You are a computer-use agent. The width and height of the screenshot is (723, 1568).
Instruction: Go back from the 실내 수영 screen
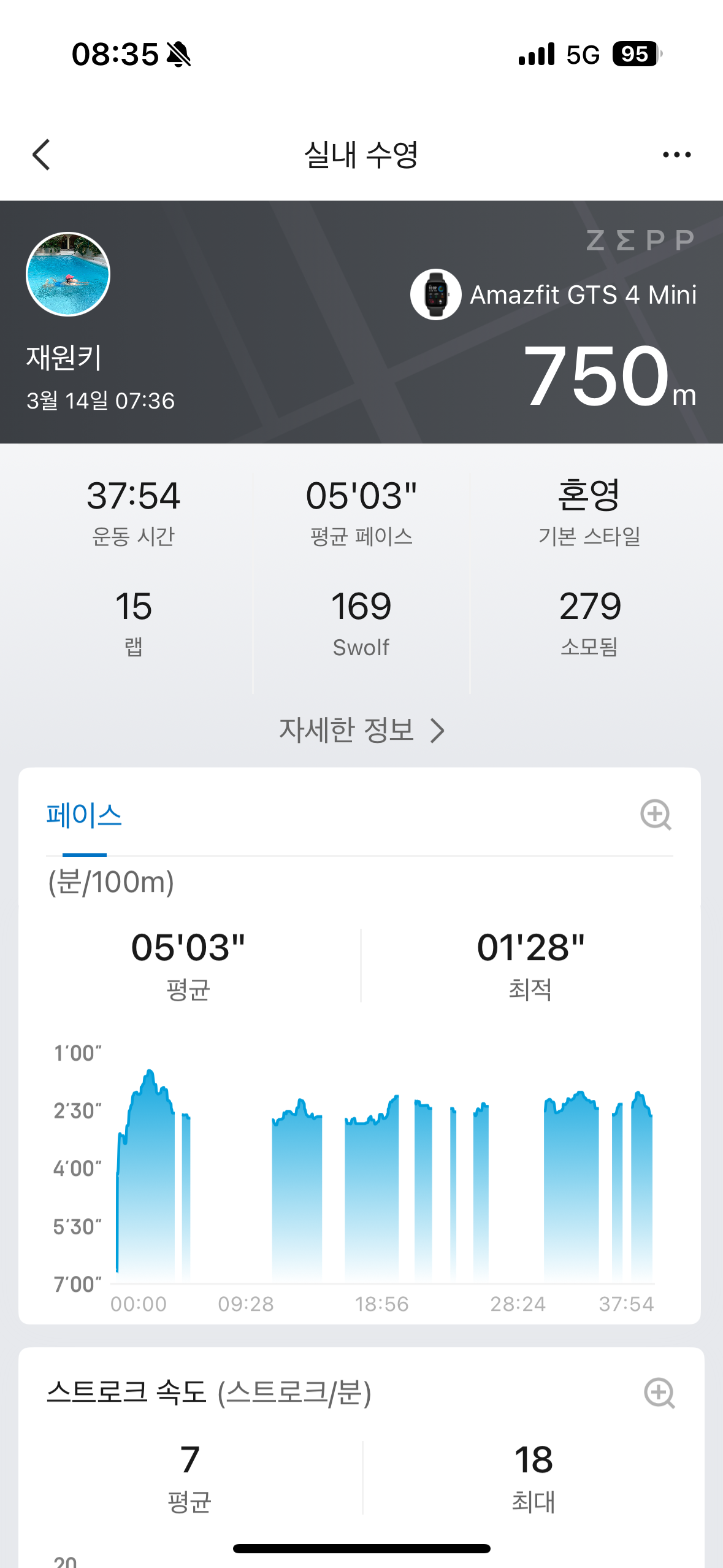tap(41, 155)
